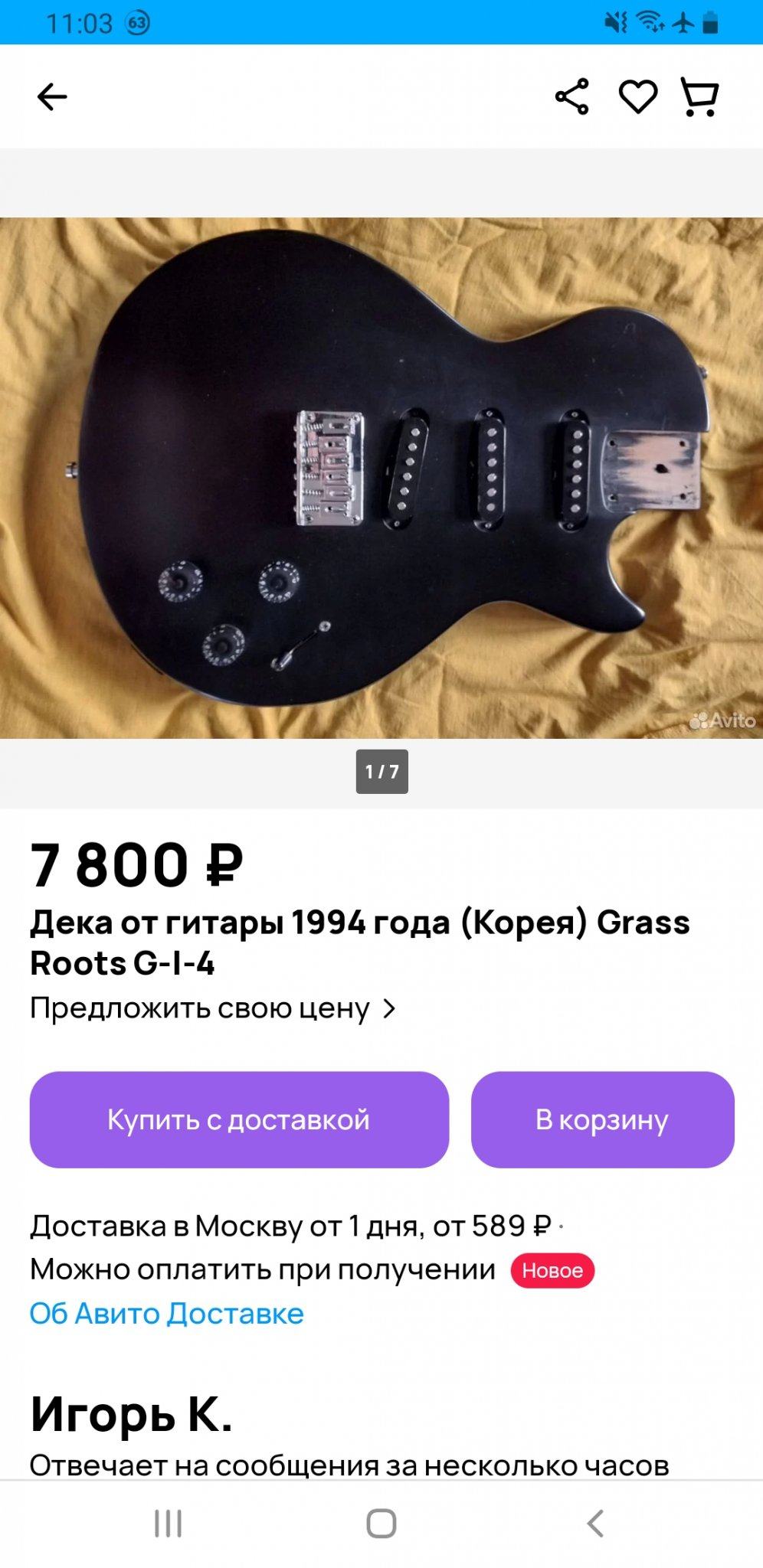Go back using the top arrow
Viewport: 763px width, 1568px height.
coord(52,97)
